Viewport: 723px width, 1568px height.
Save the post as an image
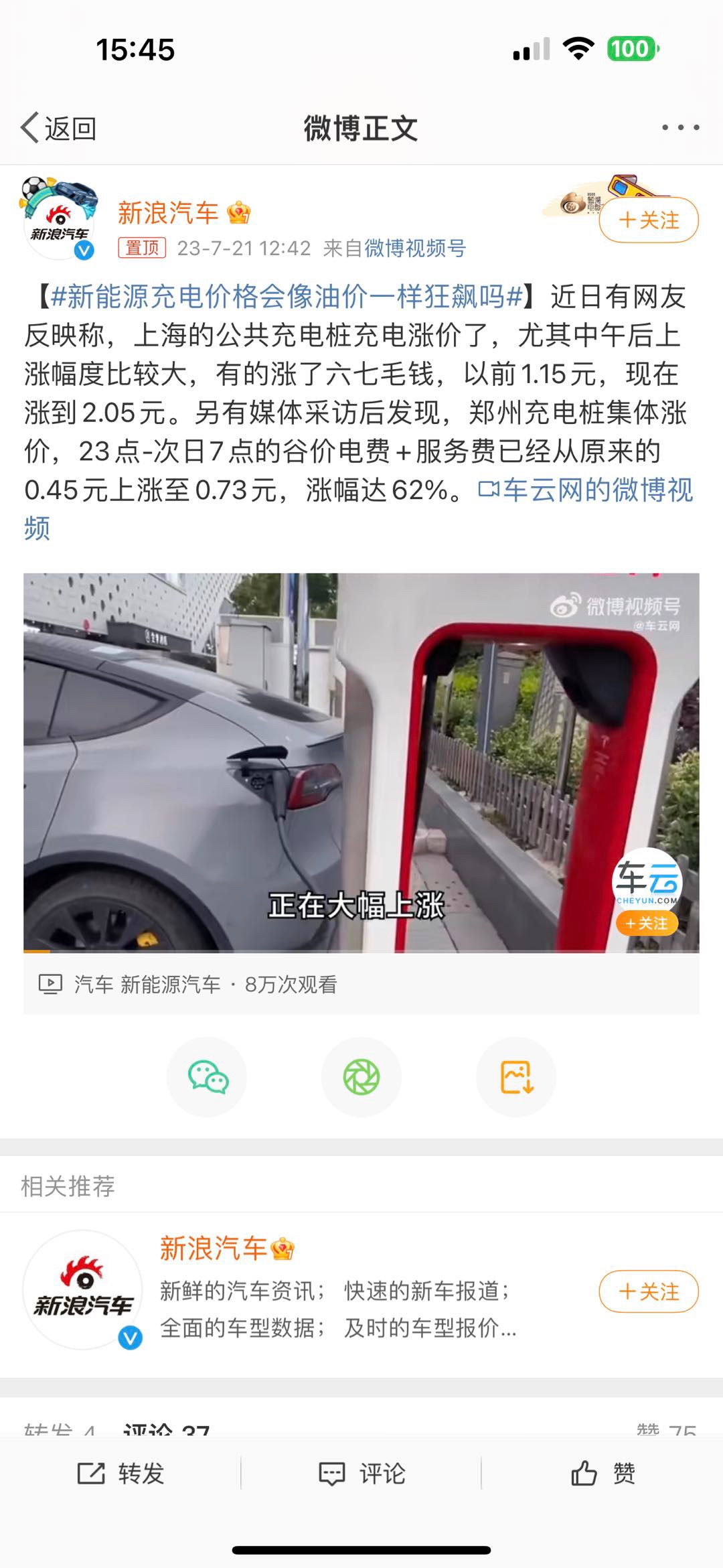click(x=516, y=1077)
